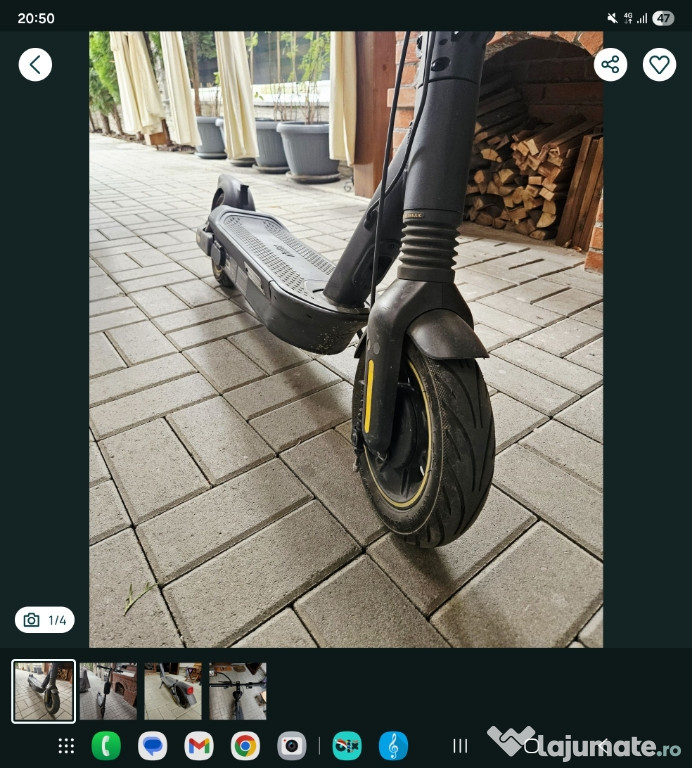Launch Chrome from the taskbar
The width and height of the screenshot is (692, 768).
coord(245,746)
